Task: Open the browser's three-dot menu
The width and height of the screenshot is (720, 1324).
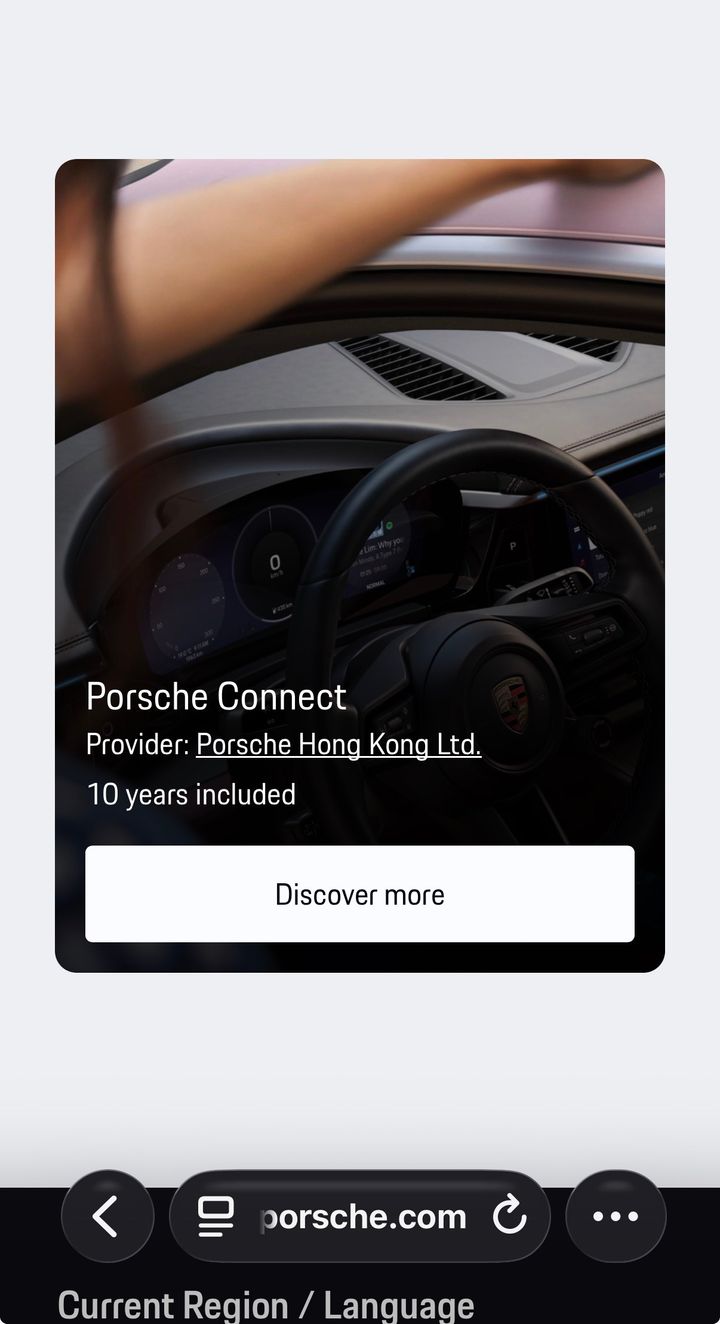Action: coord(615,1216)
